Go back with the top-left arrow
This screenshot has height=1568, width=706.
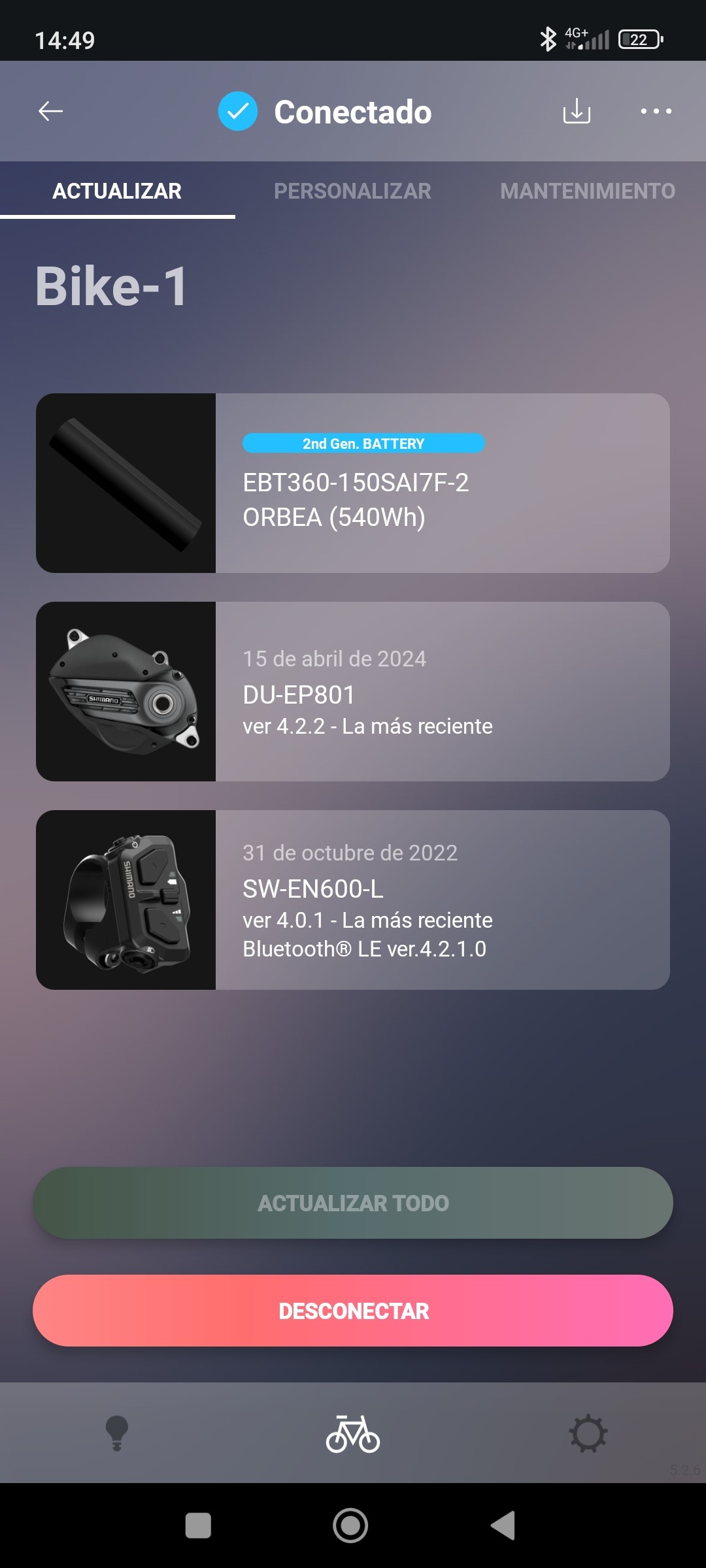click(x=50, y=111)
